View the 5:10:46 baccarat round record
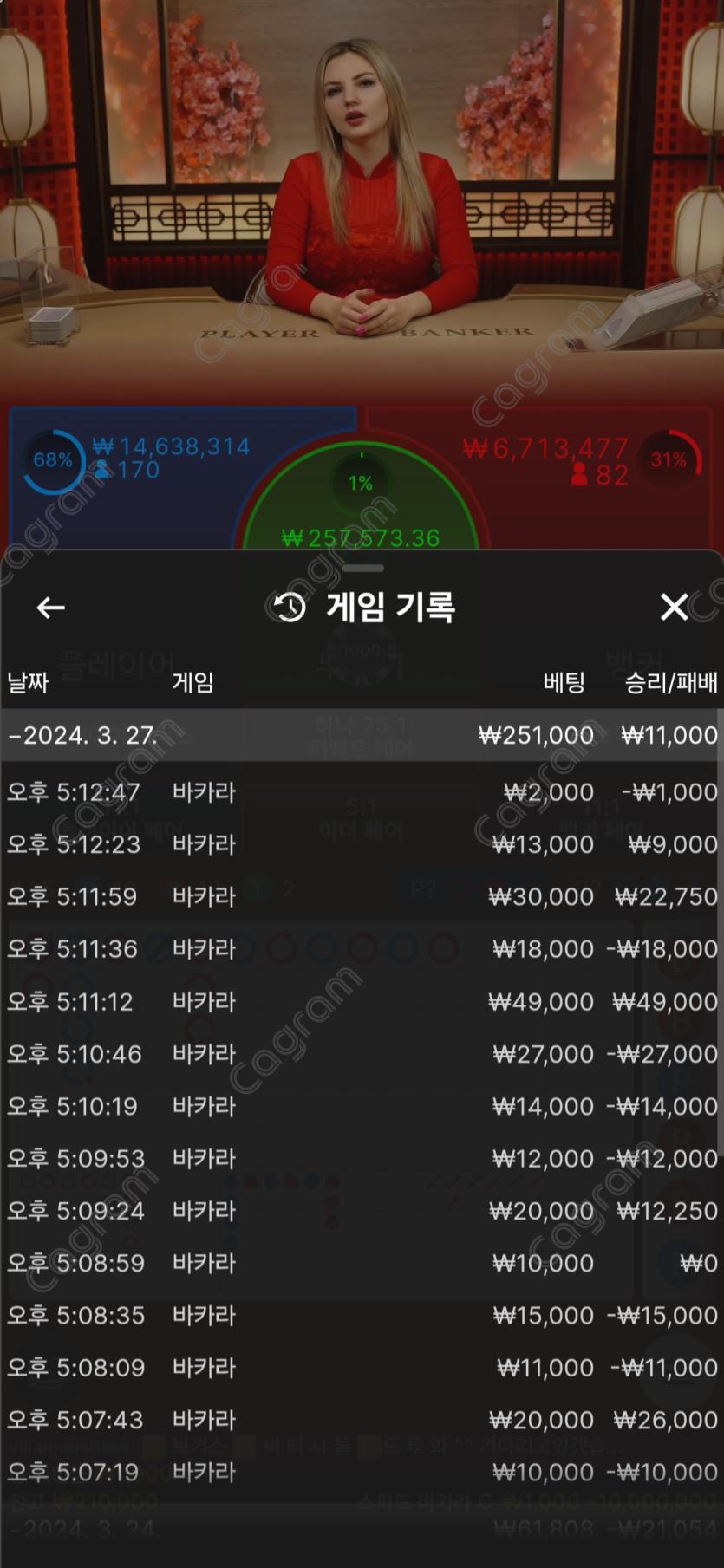This screenshot has height=1568, width=724. click(361, 1054)
